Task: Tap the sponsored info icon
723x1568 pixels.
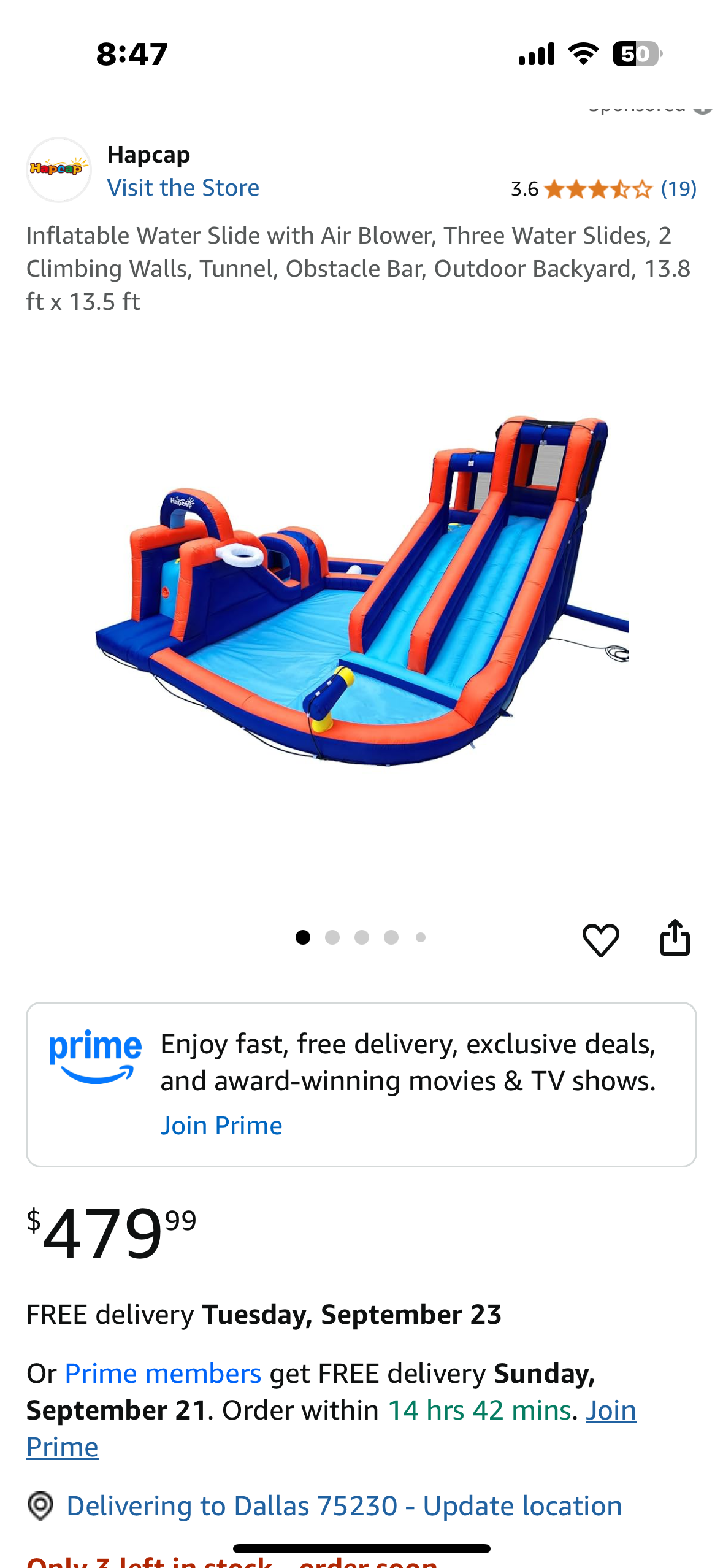Action: [x=703, y=106]
